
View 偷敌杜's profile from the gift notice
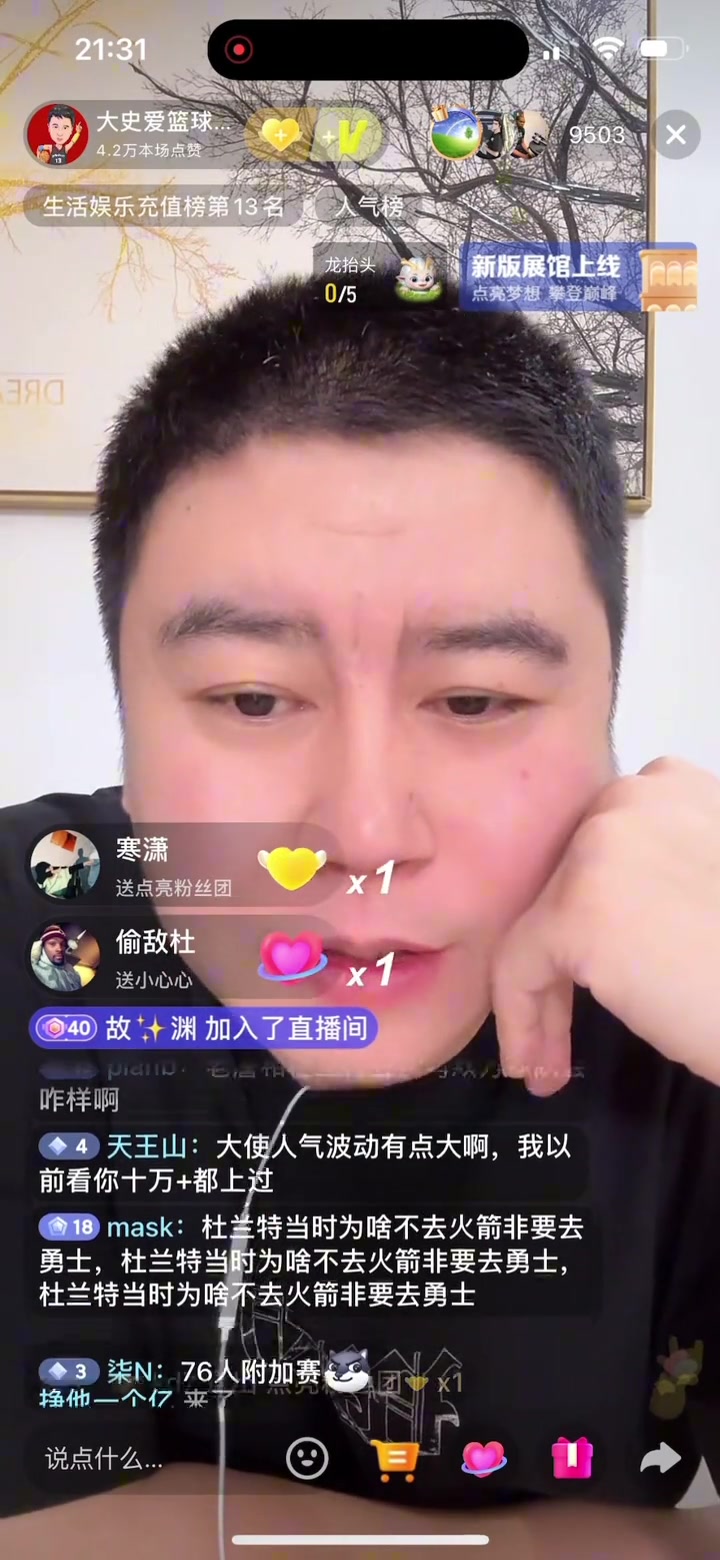[x=65, y=957]
